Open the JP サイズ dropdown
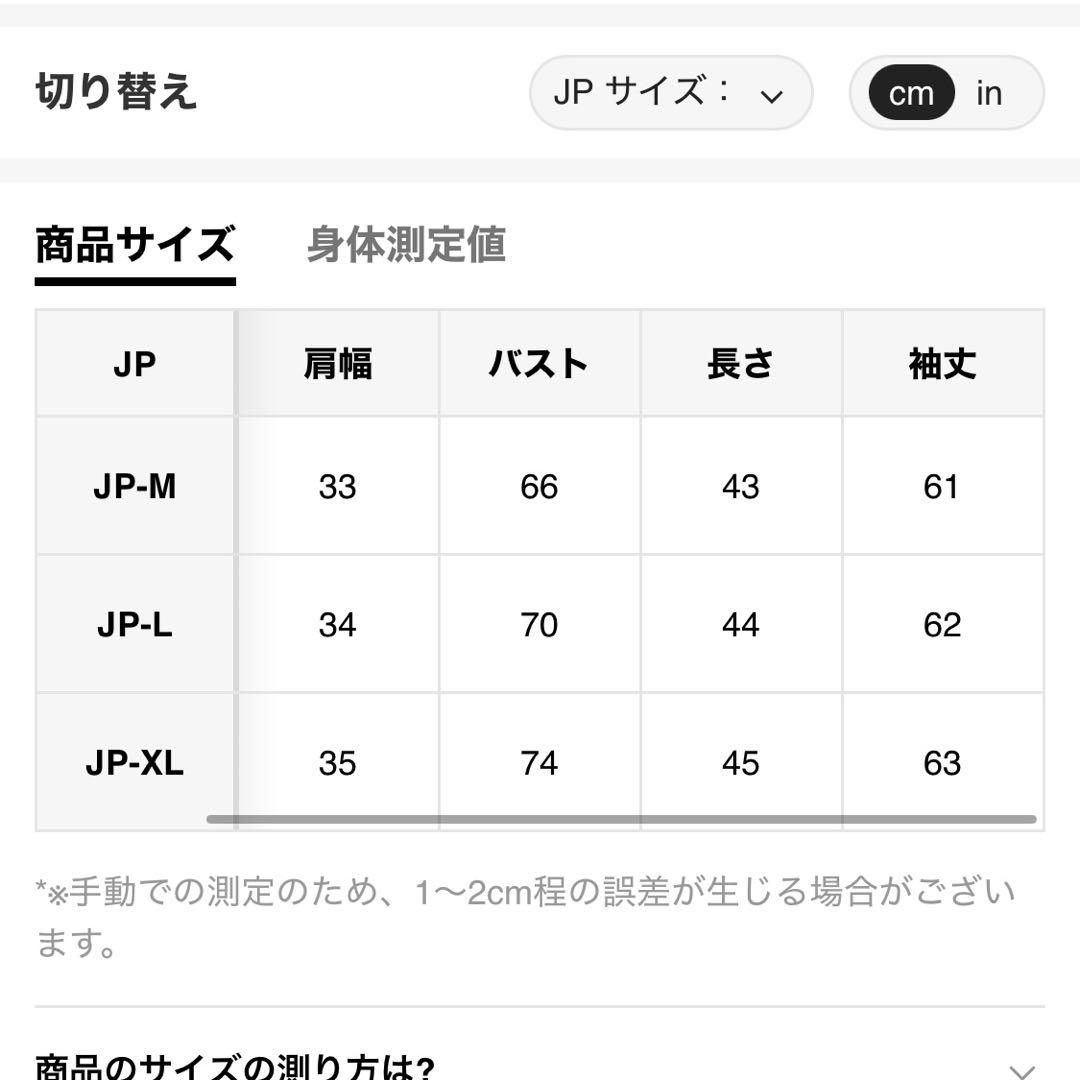 [x=671, y=92]
